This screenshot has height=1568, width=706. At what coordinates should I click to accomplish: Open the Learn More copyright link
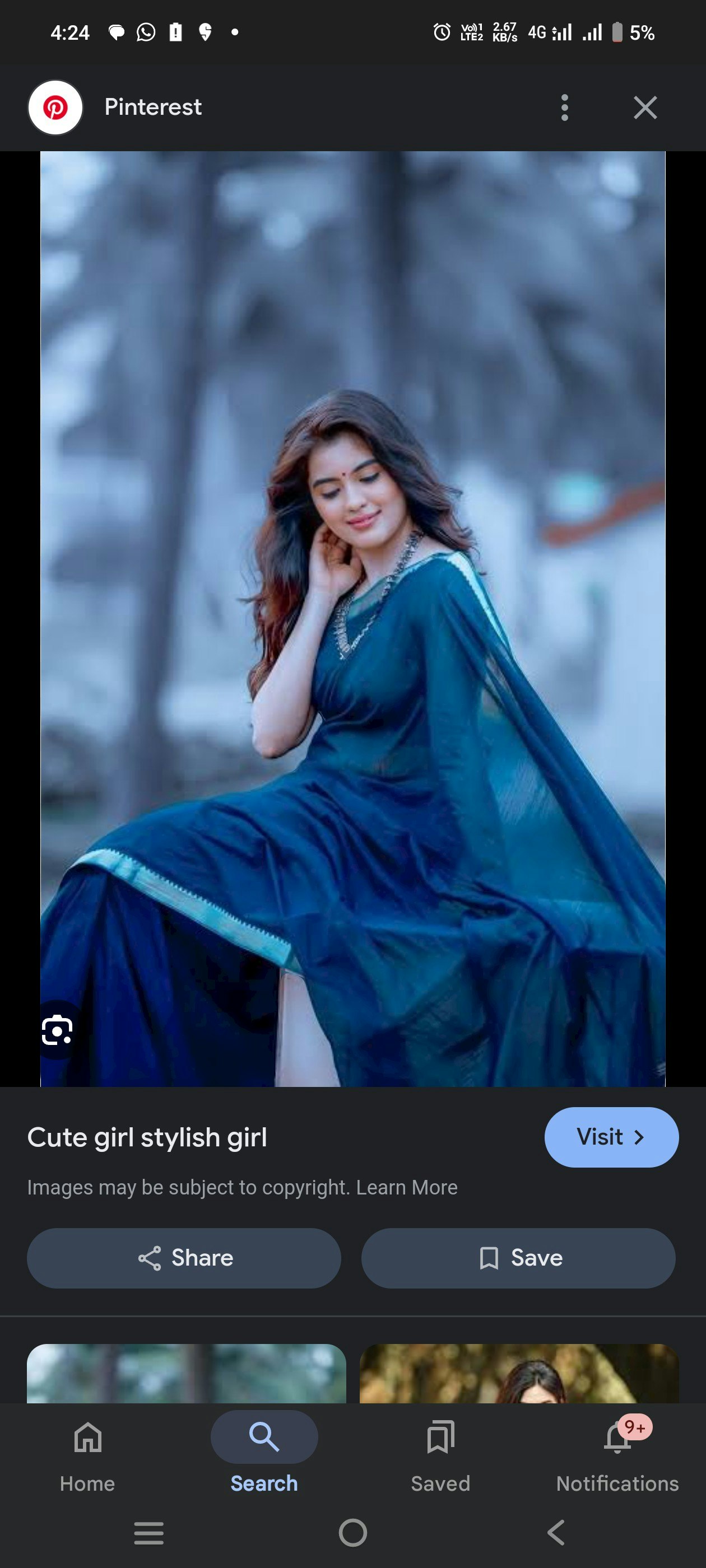(406, 1188)
